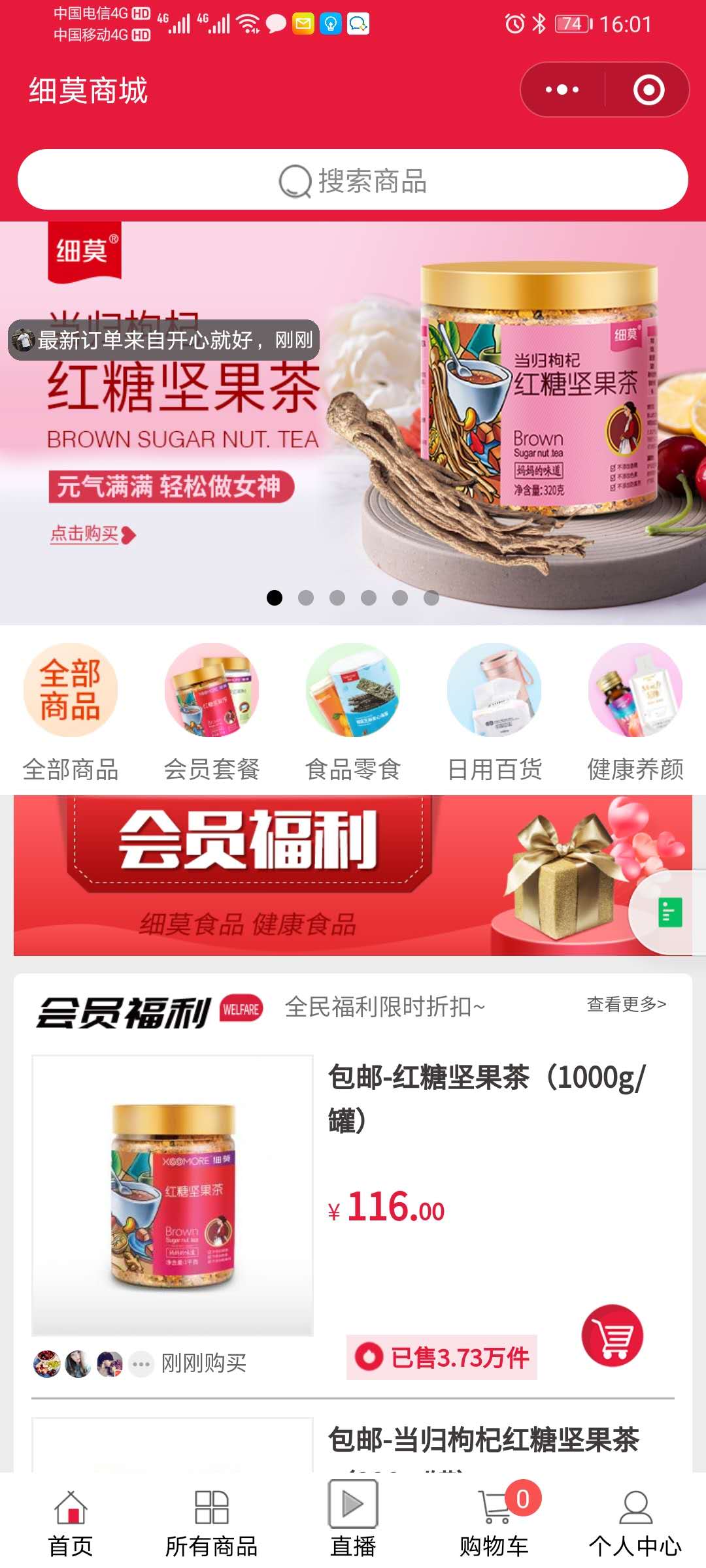Open the 包邮-红糖坚果茶 (1000g/罐) product
The height and width of the screenshot is (1568, 706).
coord(486,1098)
